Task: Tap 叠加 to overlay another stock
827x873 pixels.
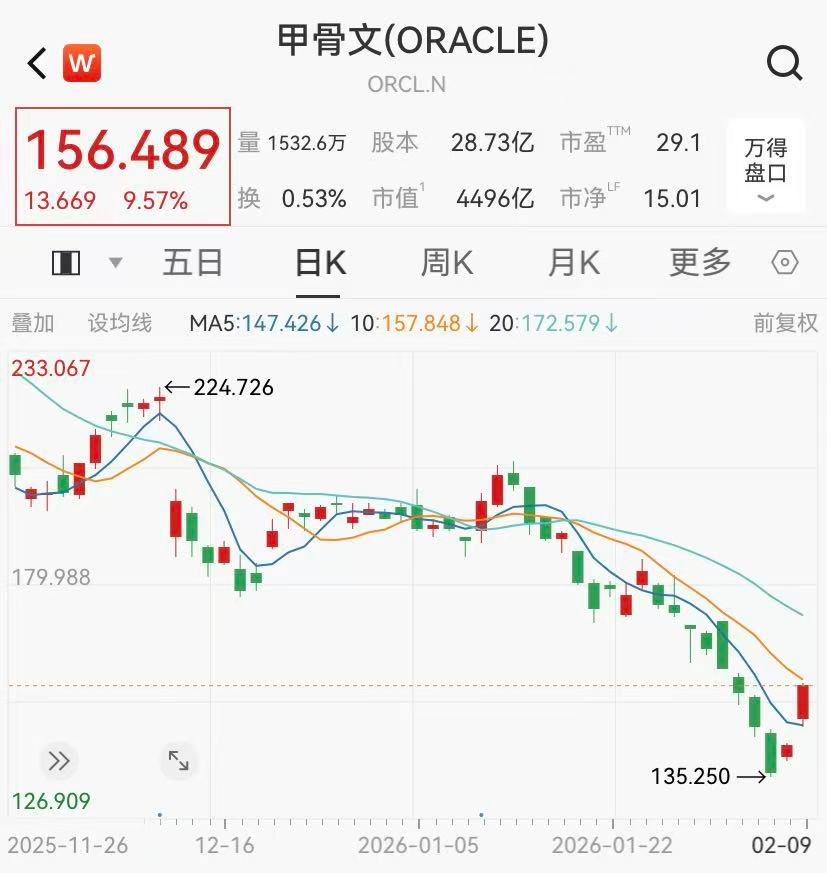Action: 33,323
